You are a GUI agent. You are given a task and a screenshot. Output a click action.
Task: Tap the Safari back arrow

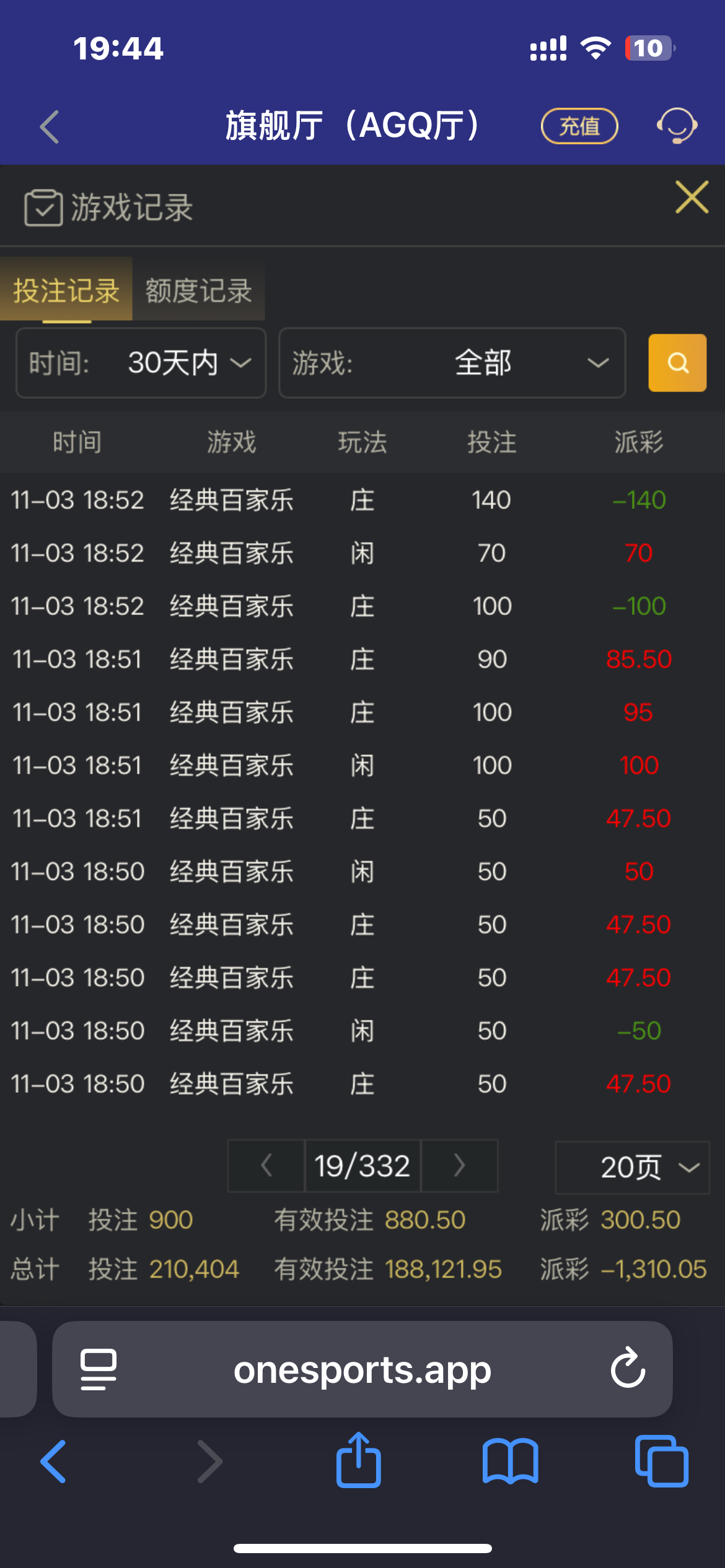[53, 1461]
